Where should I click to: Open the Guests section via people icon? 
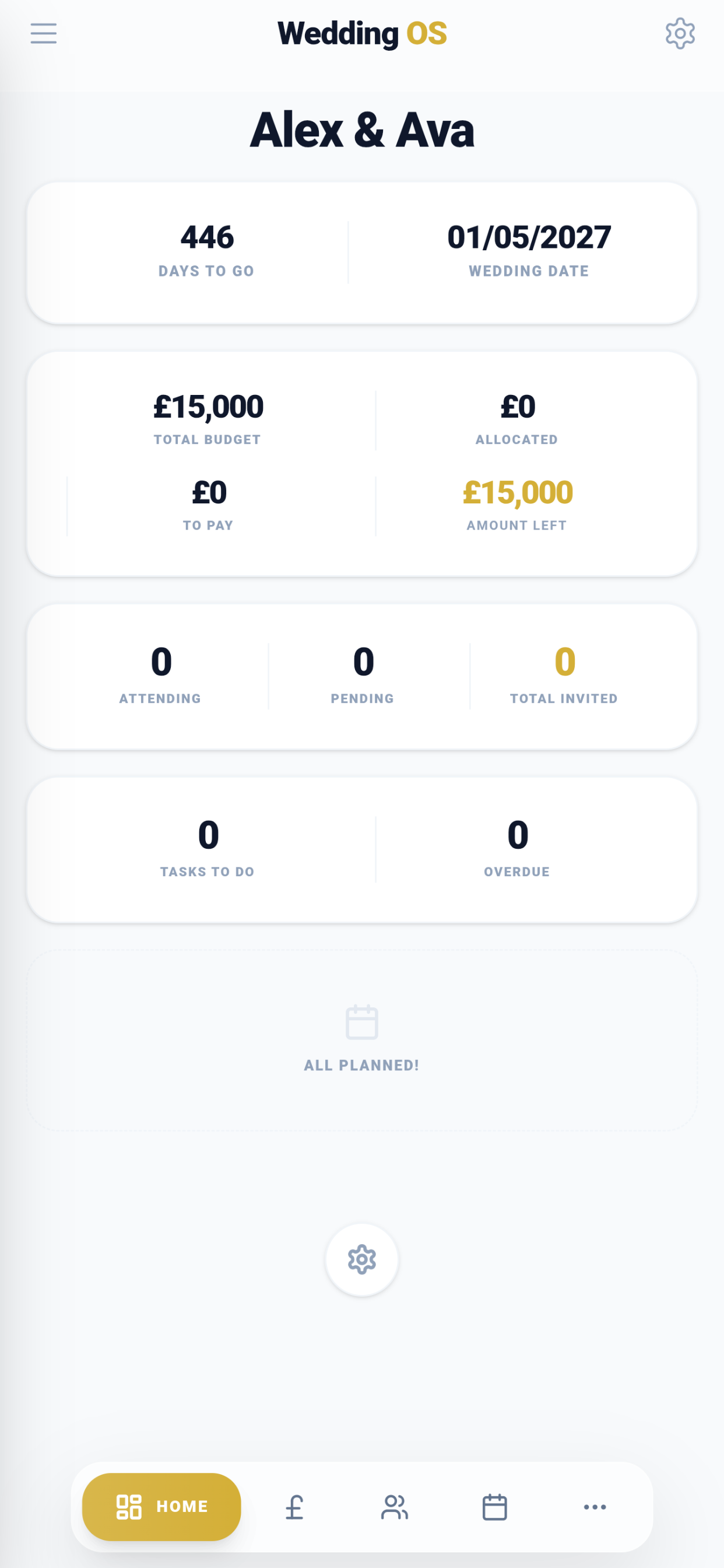pyautogui.click(x=394, y=1508)
